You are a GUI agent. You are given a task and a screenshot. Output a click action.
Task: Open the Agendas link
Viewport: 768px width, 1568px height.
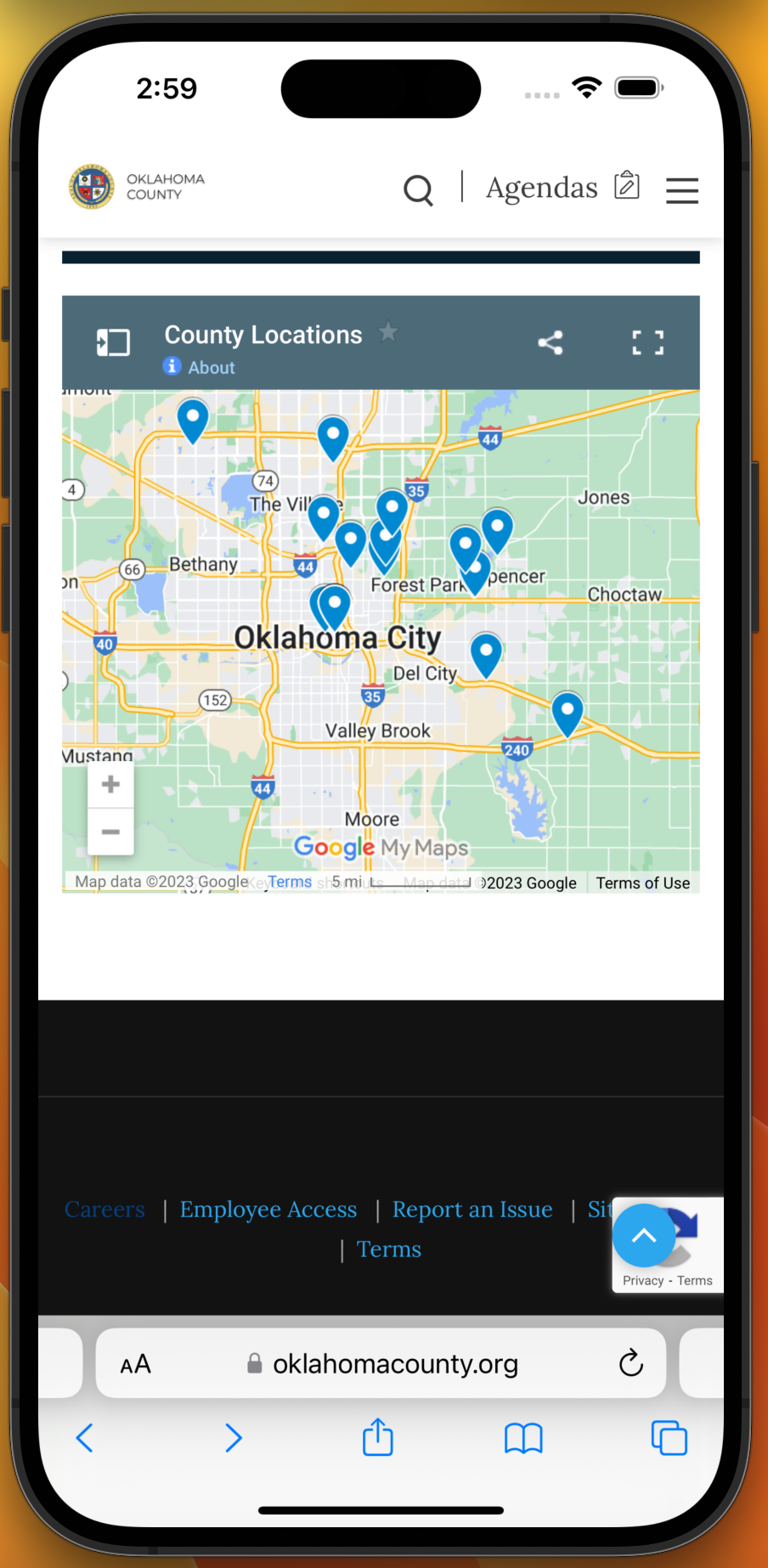pyautogui.click(x=562, y=187)
